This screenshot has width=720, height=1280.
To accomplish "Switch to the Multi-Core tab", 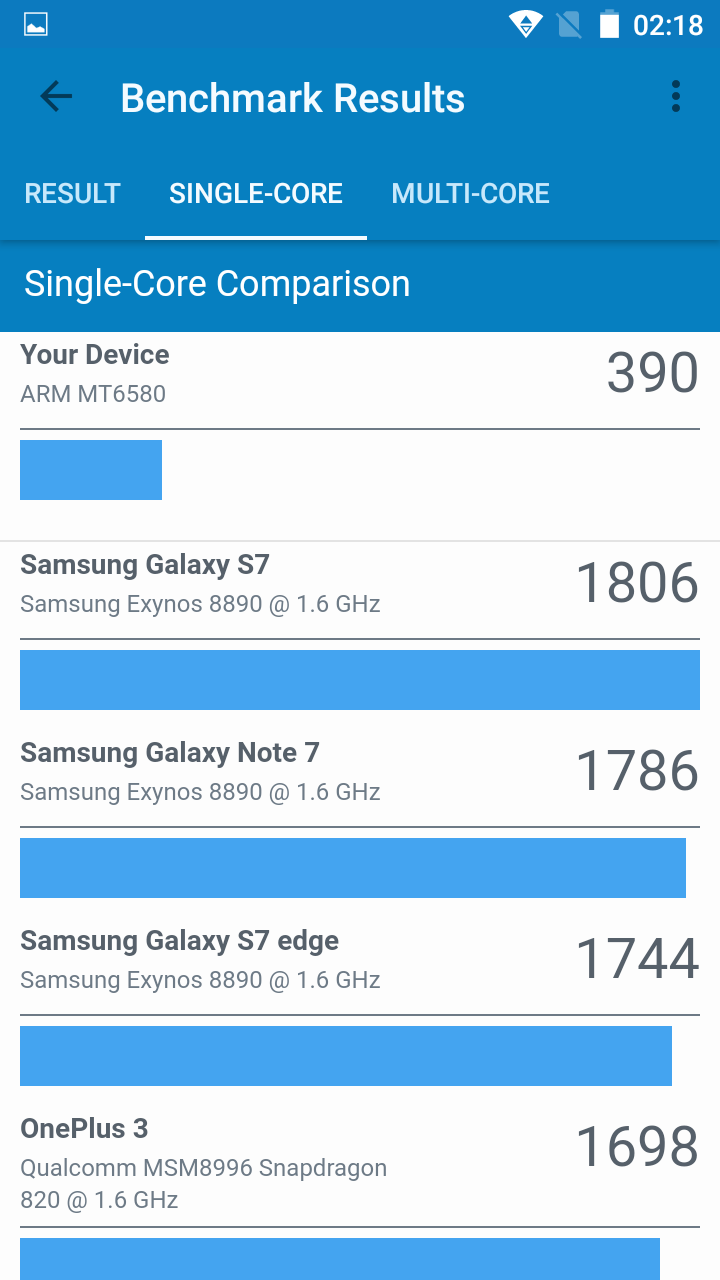I will [x=470, y=193].
